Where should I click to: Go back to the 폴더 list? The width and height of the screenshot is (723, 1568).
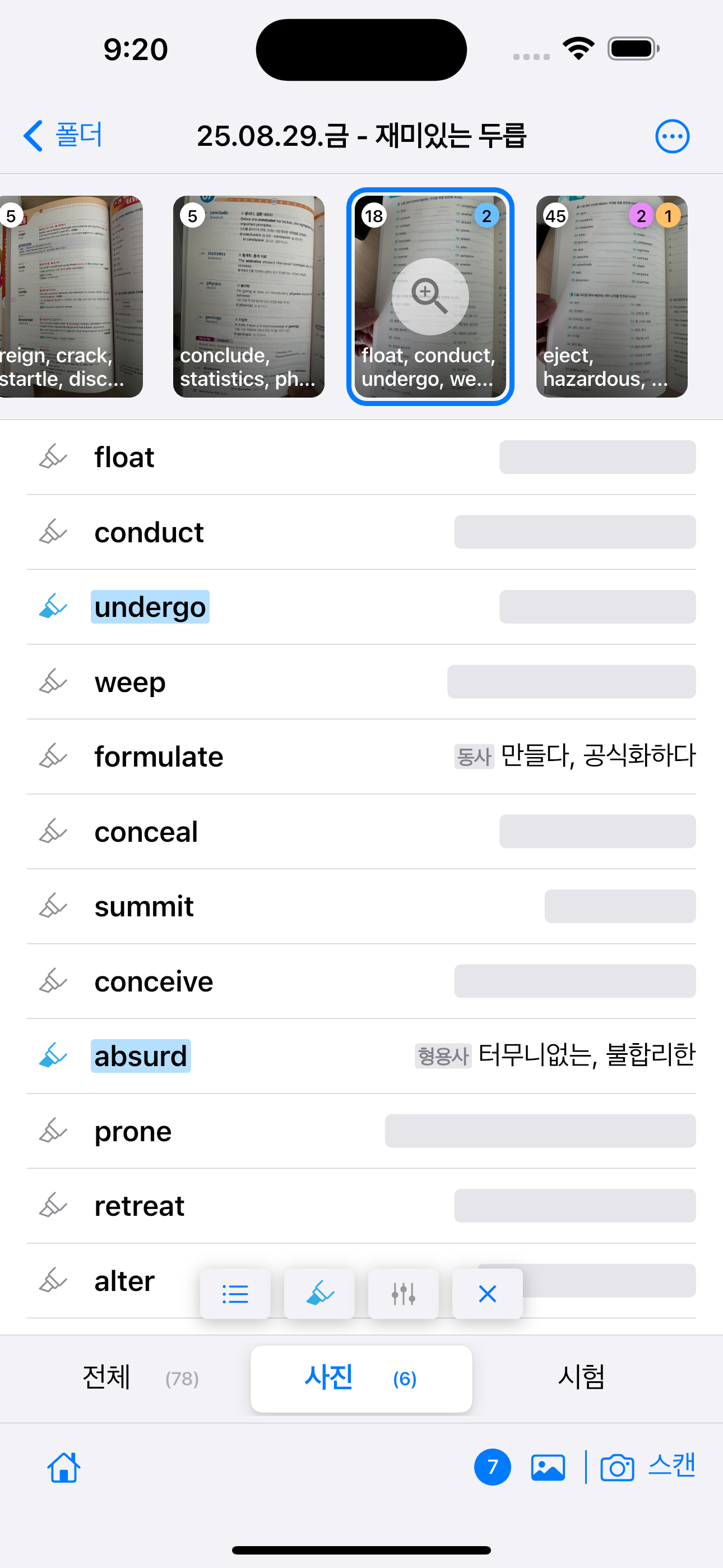tap(63, 135)
